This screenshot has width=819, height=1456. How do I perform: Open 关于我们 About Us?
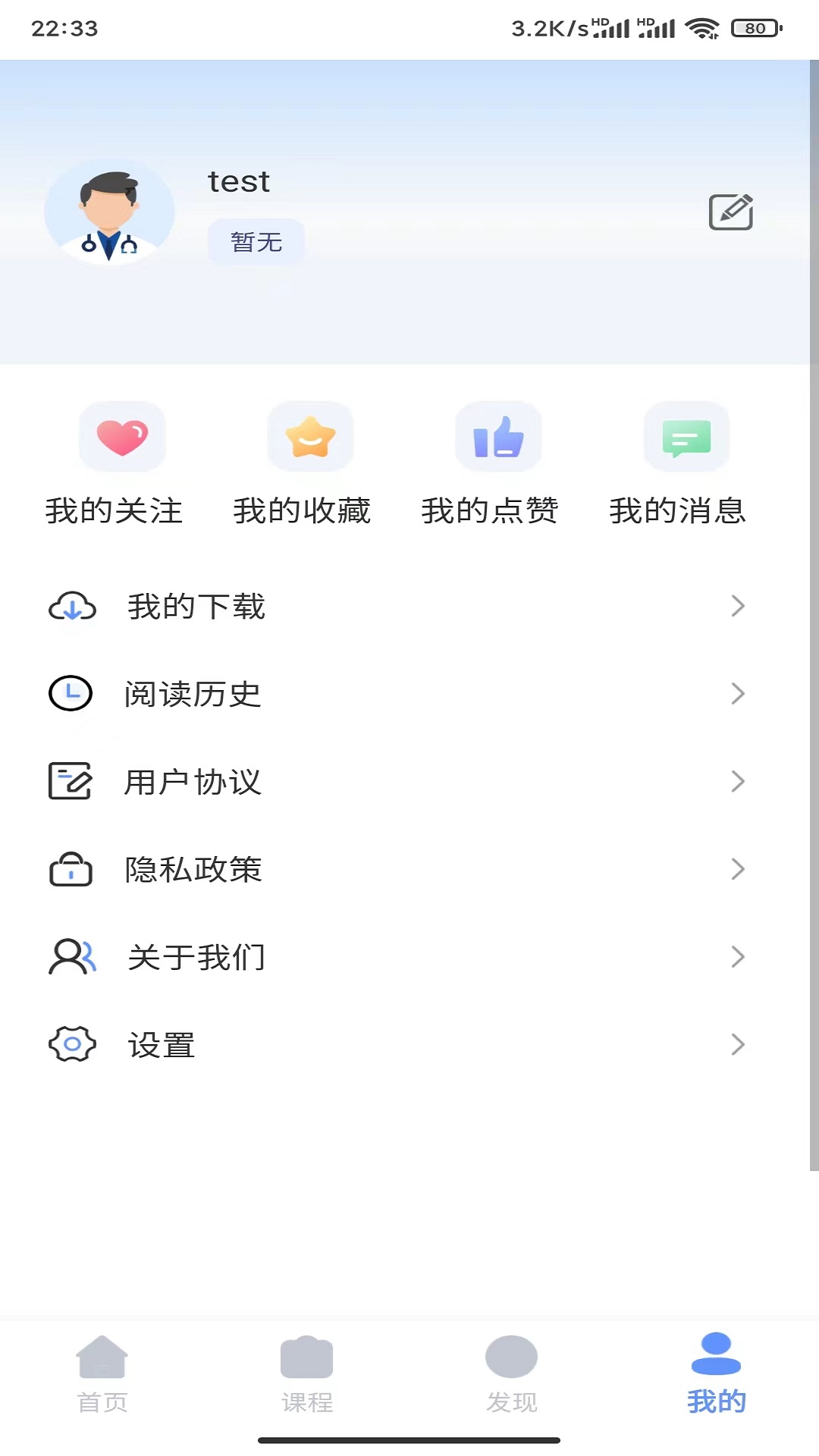[394, 957]
